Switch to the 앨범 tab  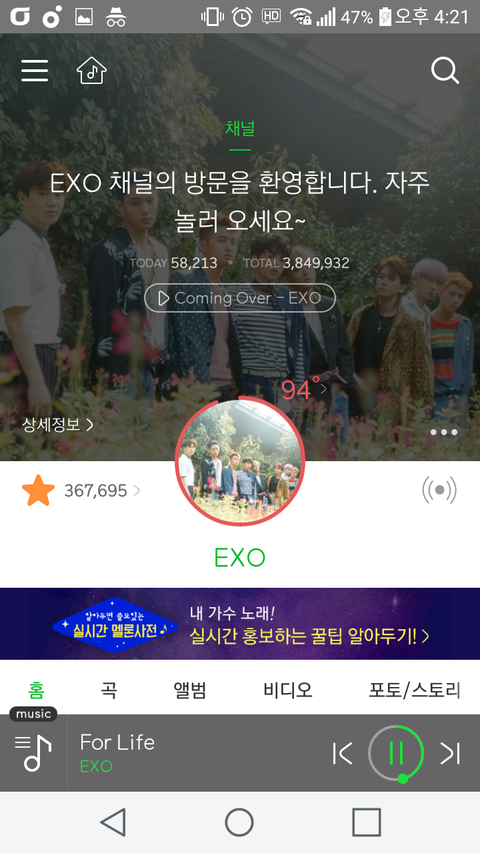(189, 690)
